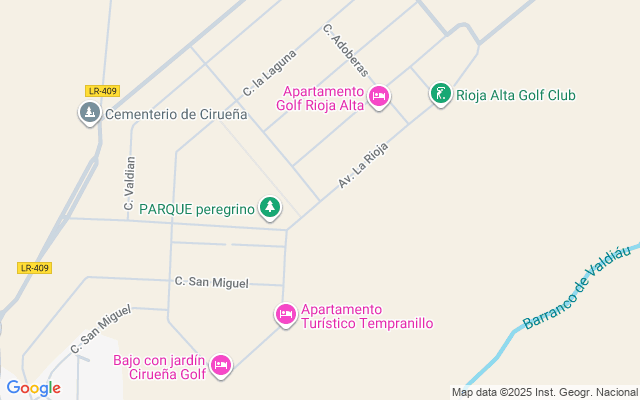Image resolution: width=640 pixels, height=400 pixels.
Task: Select the Rioja Alta Golf Club marker
Action: pyautogui.click(x=440, y=94)
